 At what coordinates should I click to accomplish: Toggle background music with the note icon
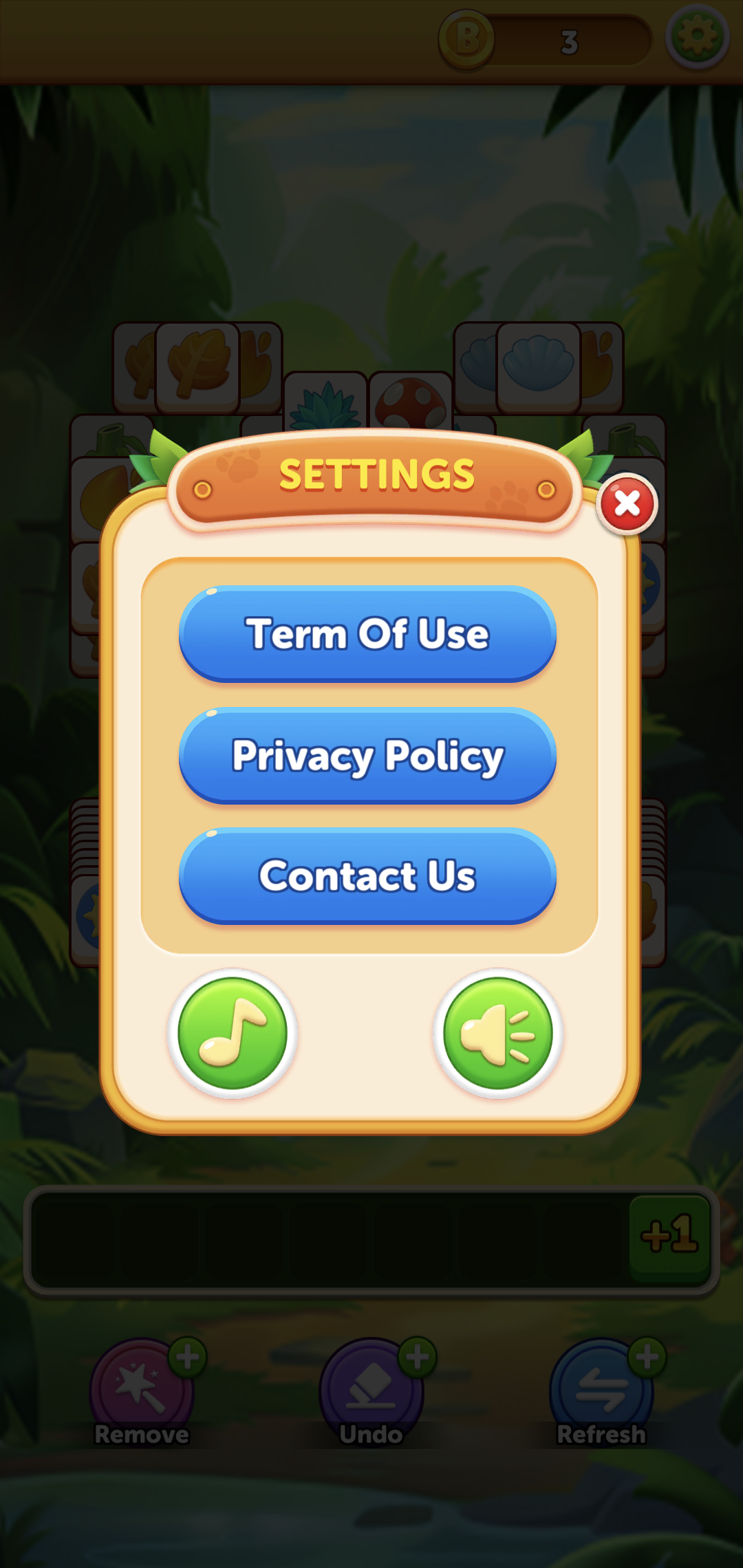tap(233, 1033)
